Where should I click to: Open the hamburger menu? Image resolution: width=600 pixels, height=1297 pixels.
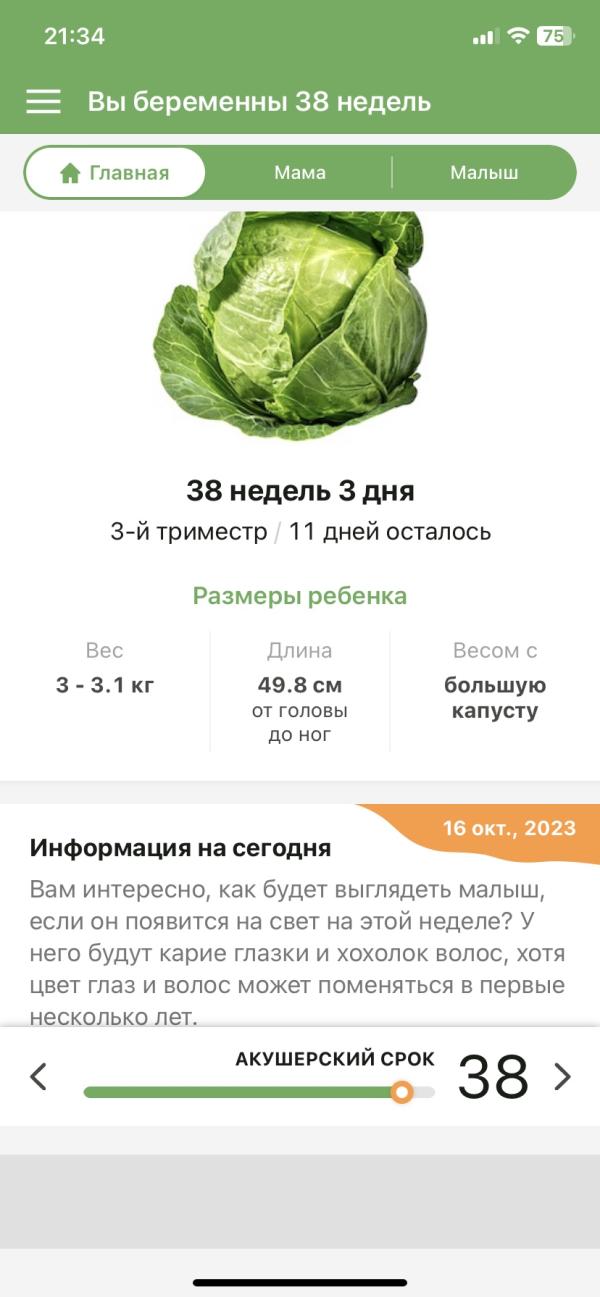coord(43,102)
